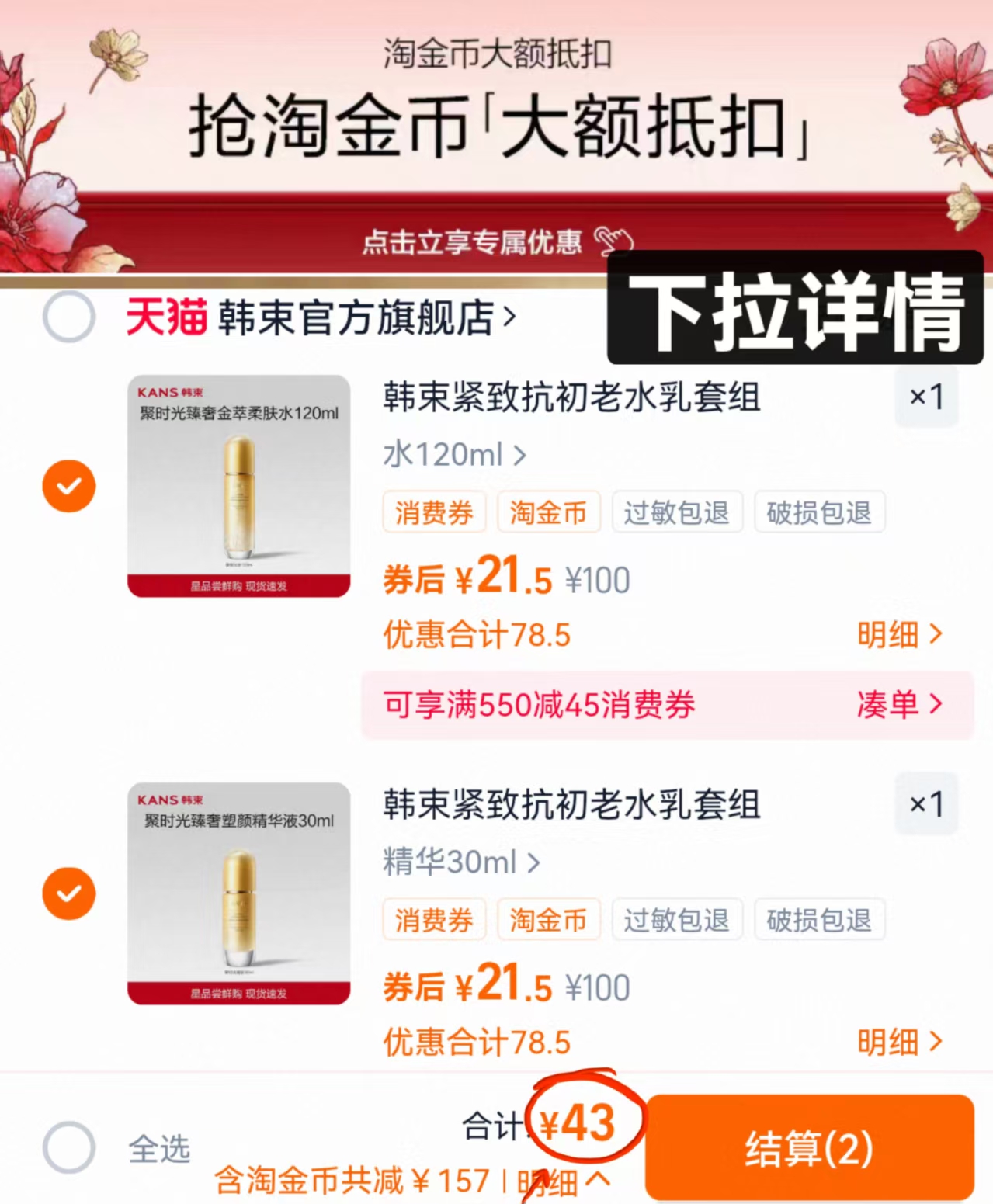
Task: Uncheck the 水120ml product selection
Action: [69, 485]
